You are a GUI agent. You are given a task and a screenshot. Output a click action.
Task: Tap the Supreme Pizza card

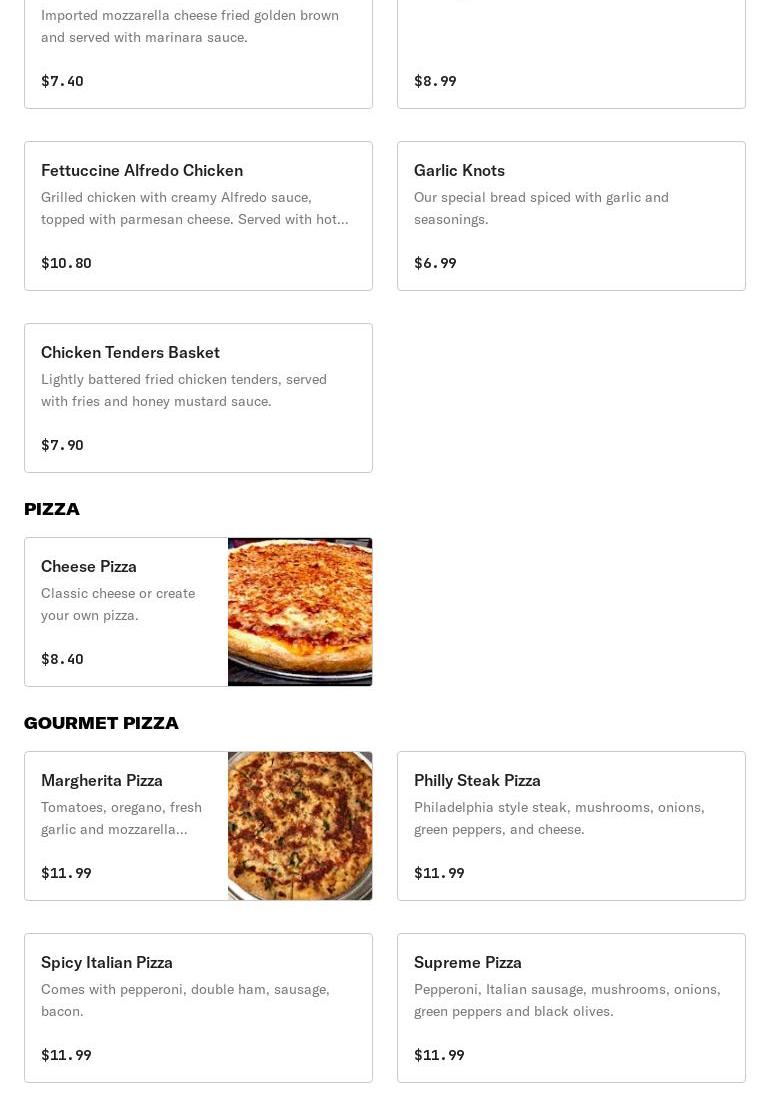[x=571, y=1008]
